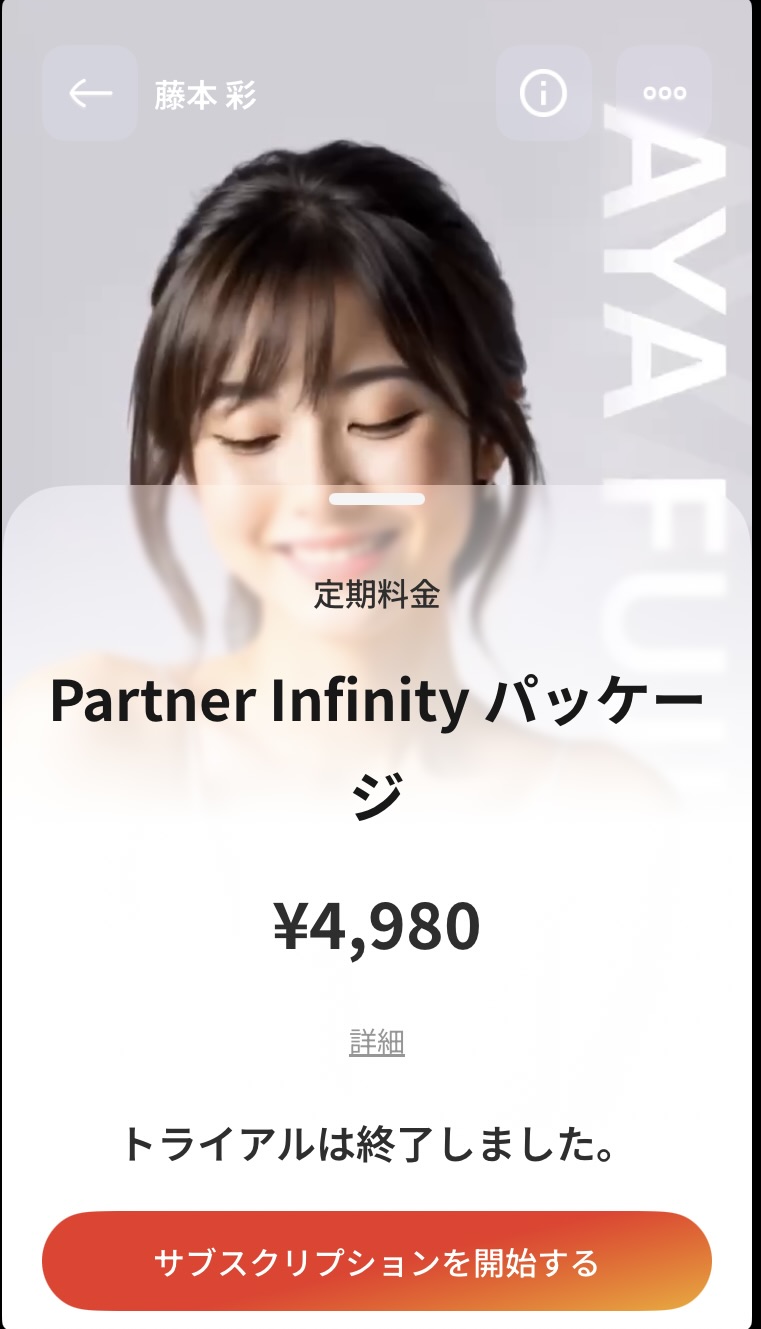Start subscription with サブスクリプションを開始する
The image size is (761, 1329).
tap(376, 1262)
